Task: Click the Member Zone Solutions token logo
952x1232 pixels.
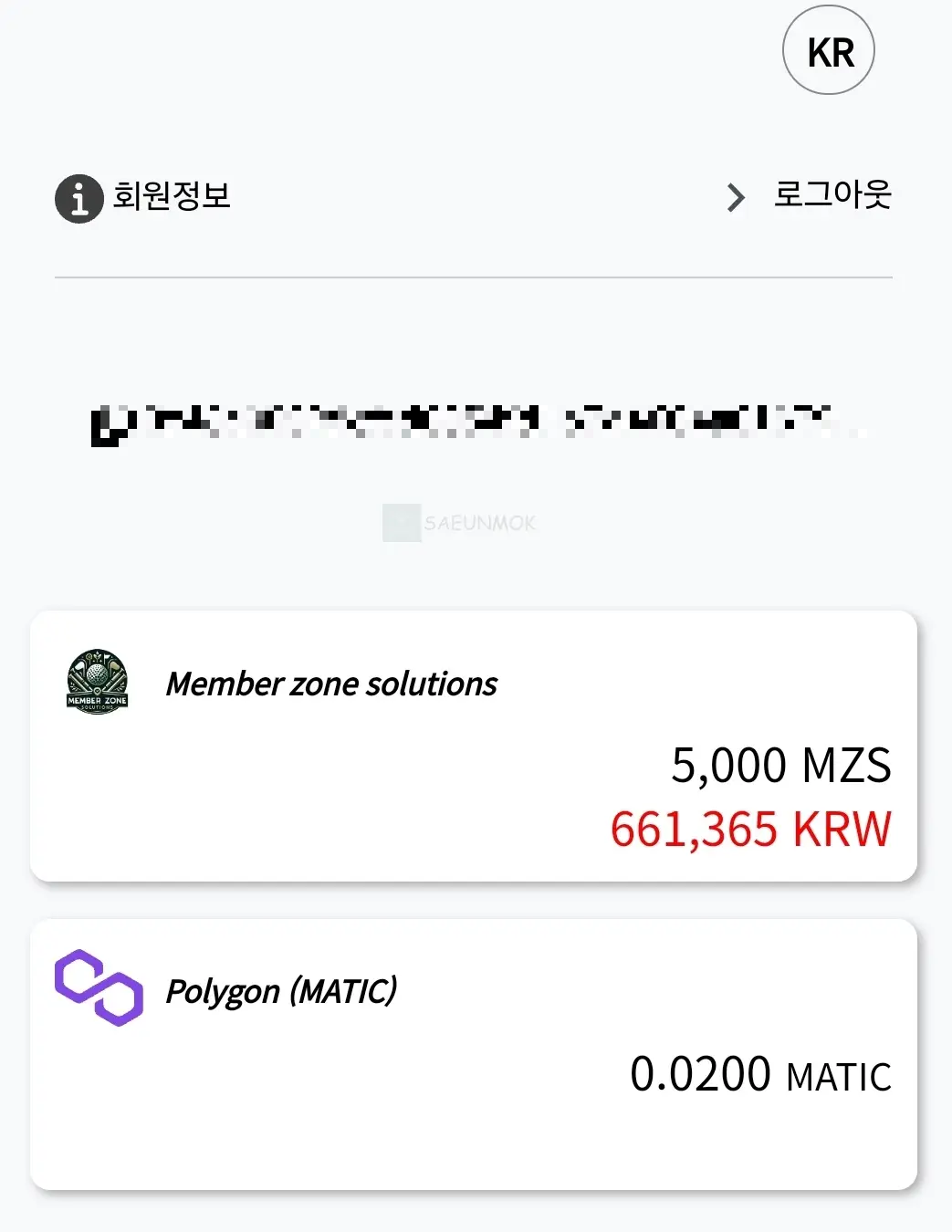Action: (96, 686)
